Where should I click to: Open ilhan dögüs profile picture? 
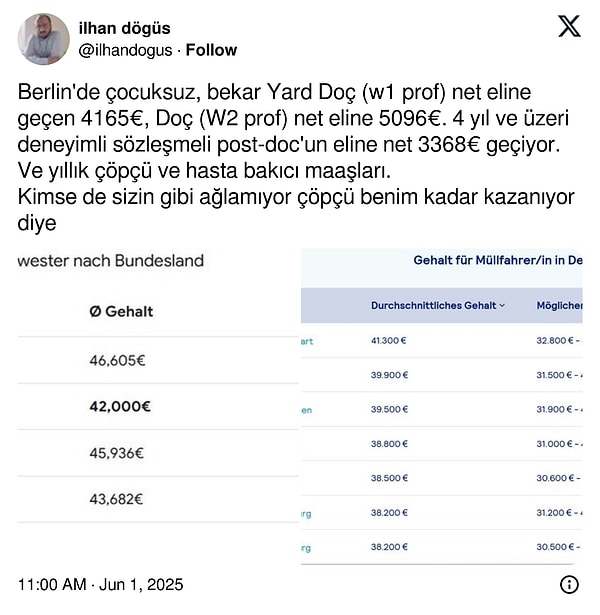[x=44, y=39]
